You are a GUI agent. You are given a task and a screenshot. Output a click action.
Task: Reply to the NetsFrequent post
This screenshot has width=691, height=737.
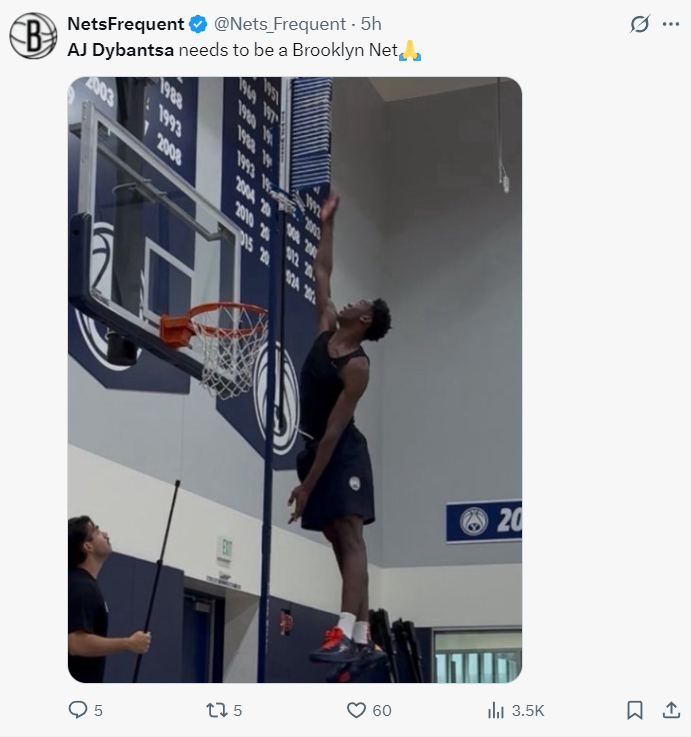(79, 710)
